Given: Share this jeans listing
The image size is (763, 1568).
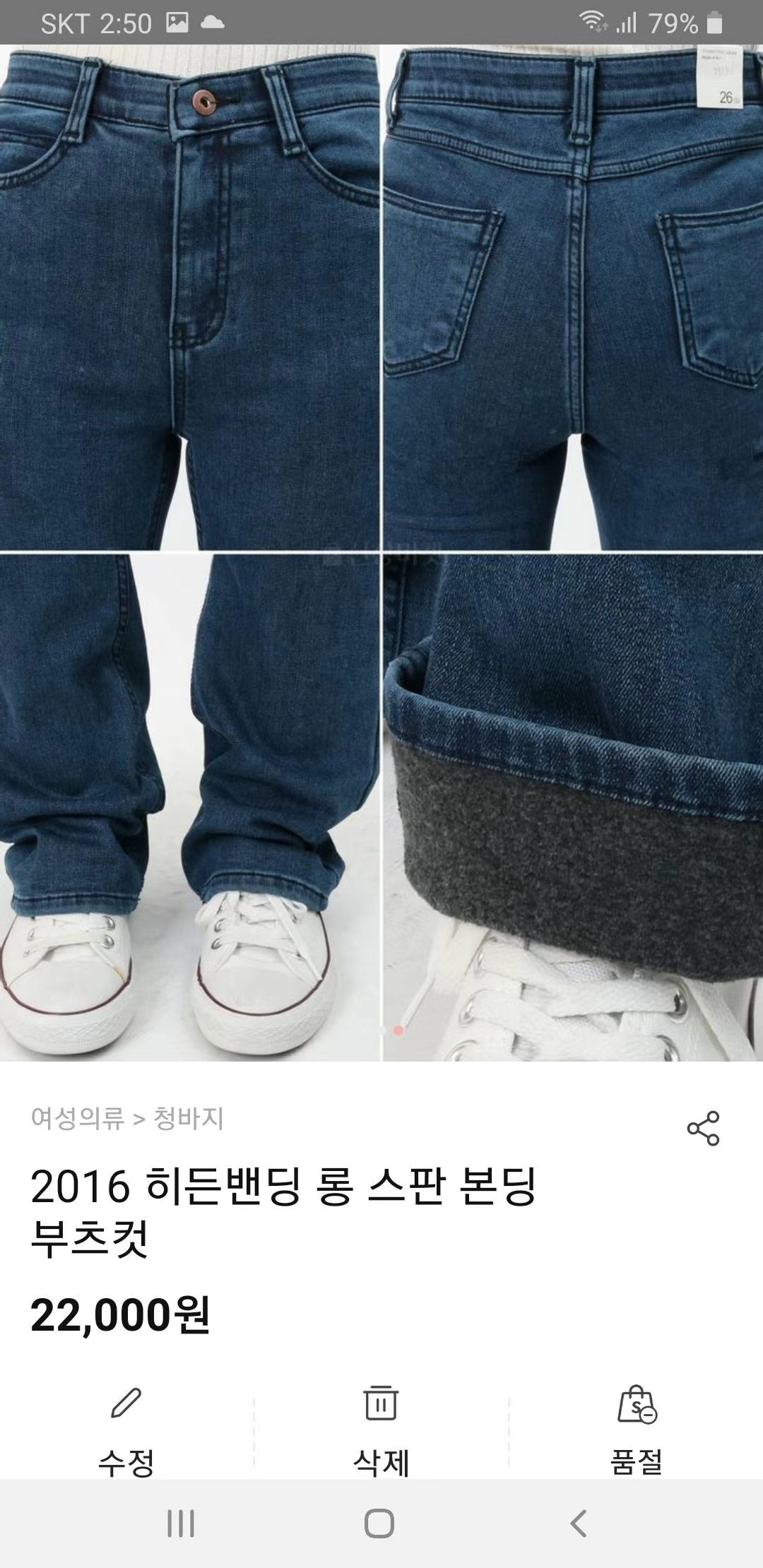Looking at the screenshot, I should click(703, 1128).
